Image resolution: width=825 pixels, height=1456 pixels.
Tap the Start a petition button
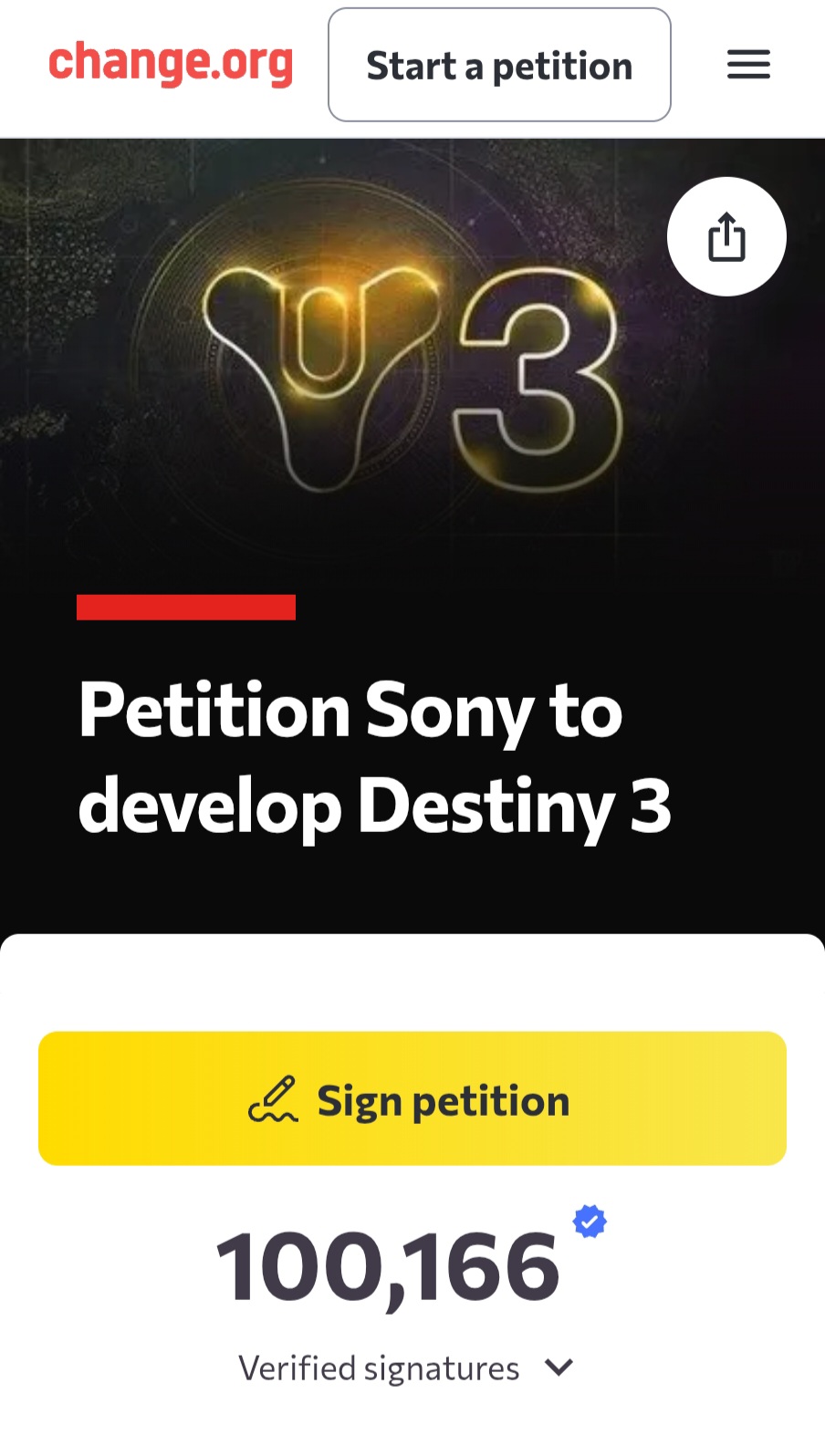coord(499,65)
